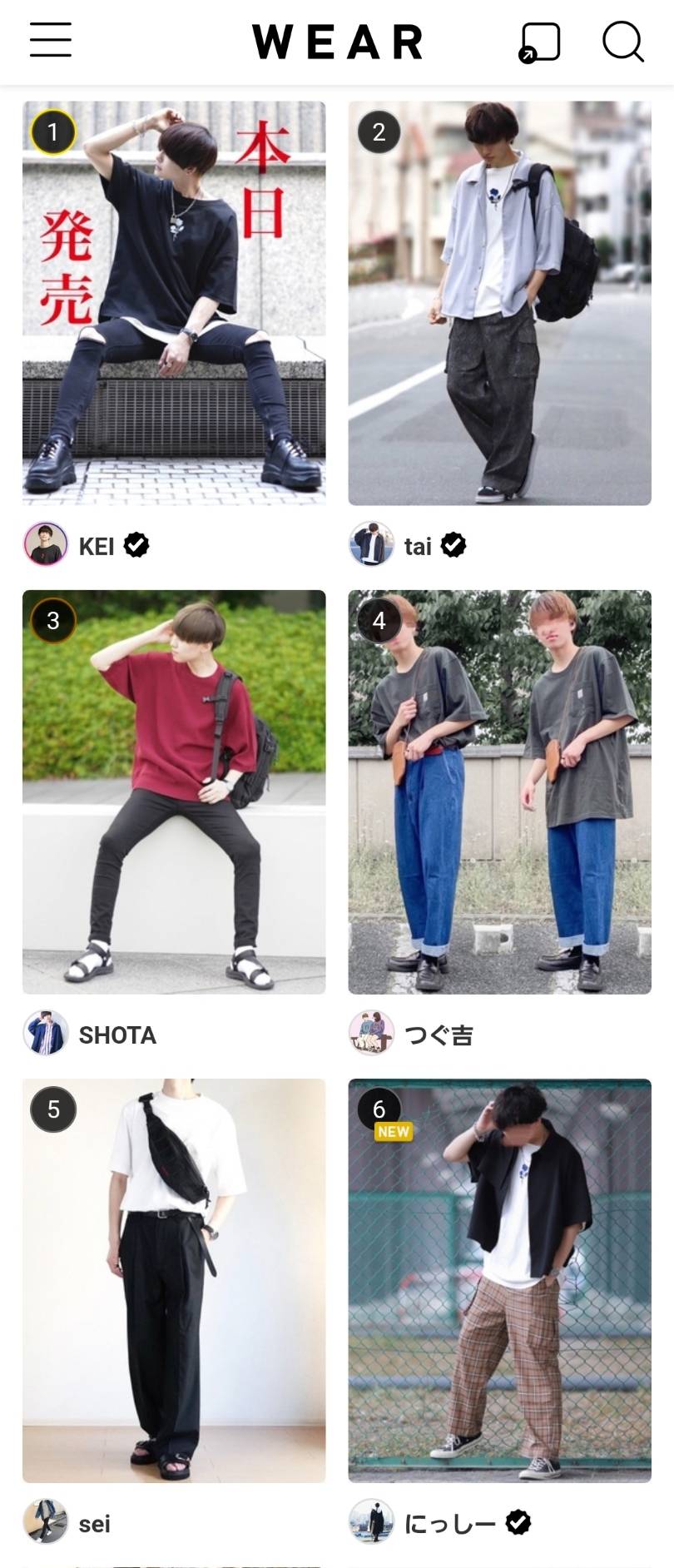Open the search magnifier

click(x=622, y=41)
